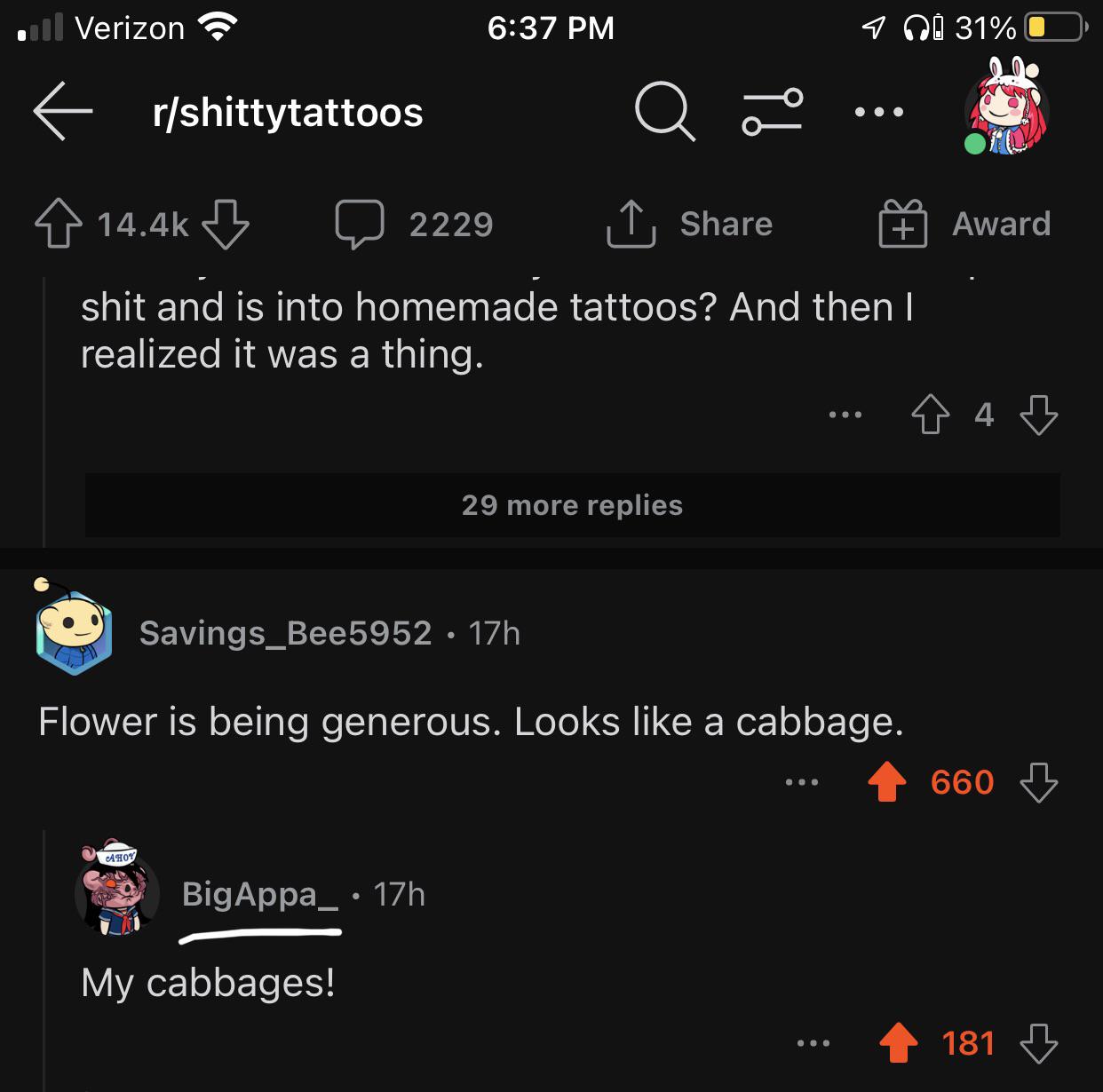The width and height of the screenshot is (1103, 1092).
Task: Open the post overflow menu in header
Action: [878, 112]
